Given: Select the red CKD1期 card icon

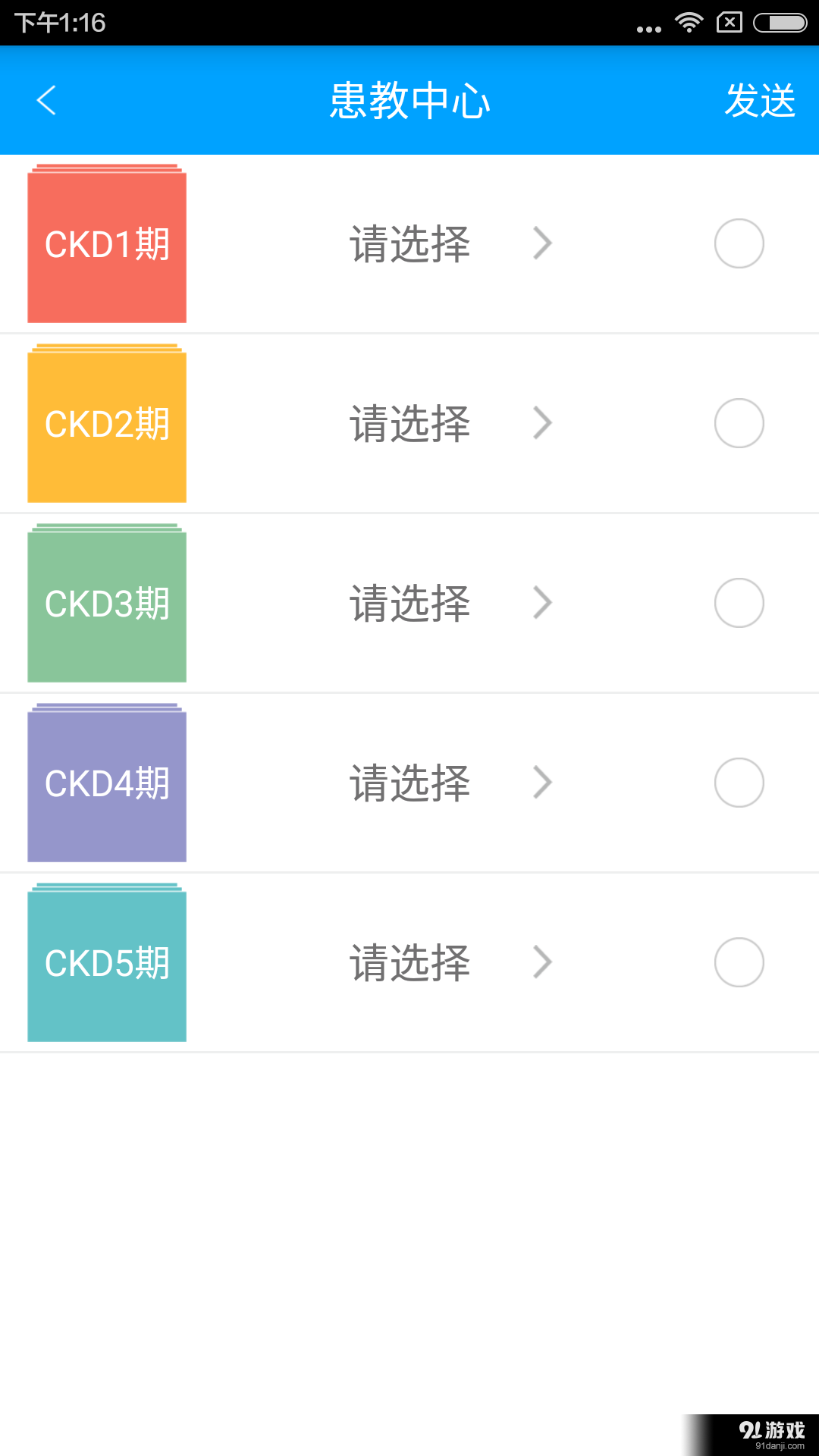Looking at the screenshot, I should point(106,244).
